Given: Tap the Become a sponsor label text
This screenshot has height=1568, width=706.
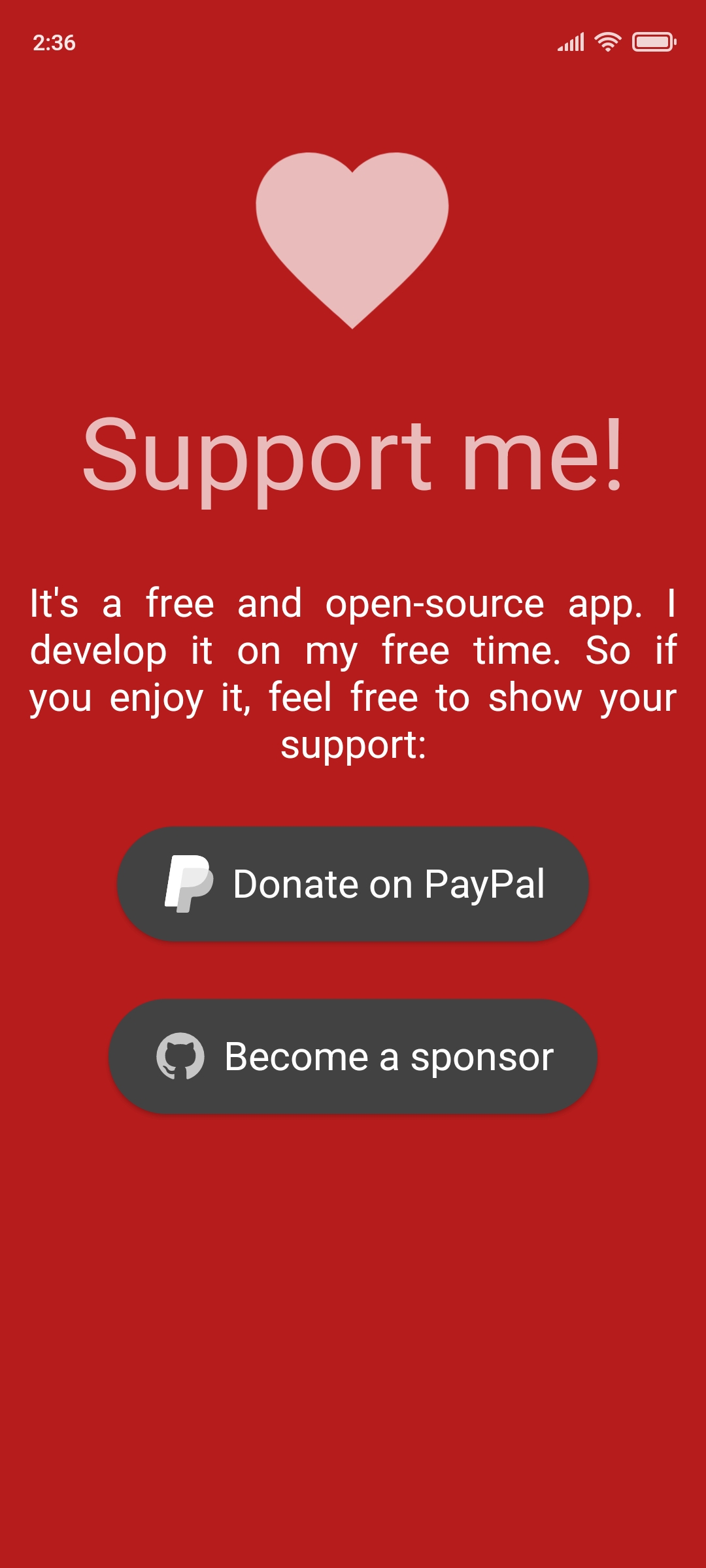Looking at the screenshot, I should [x=389, y=1056].
